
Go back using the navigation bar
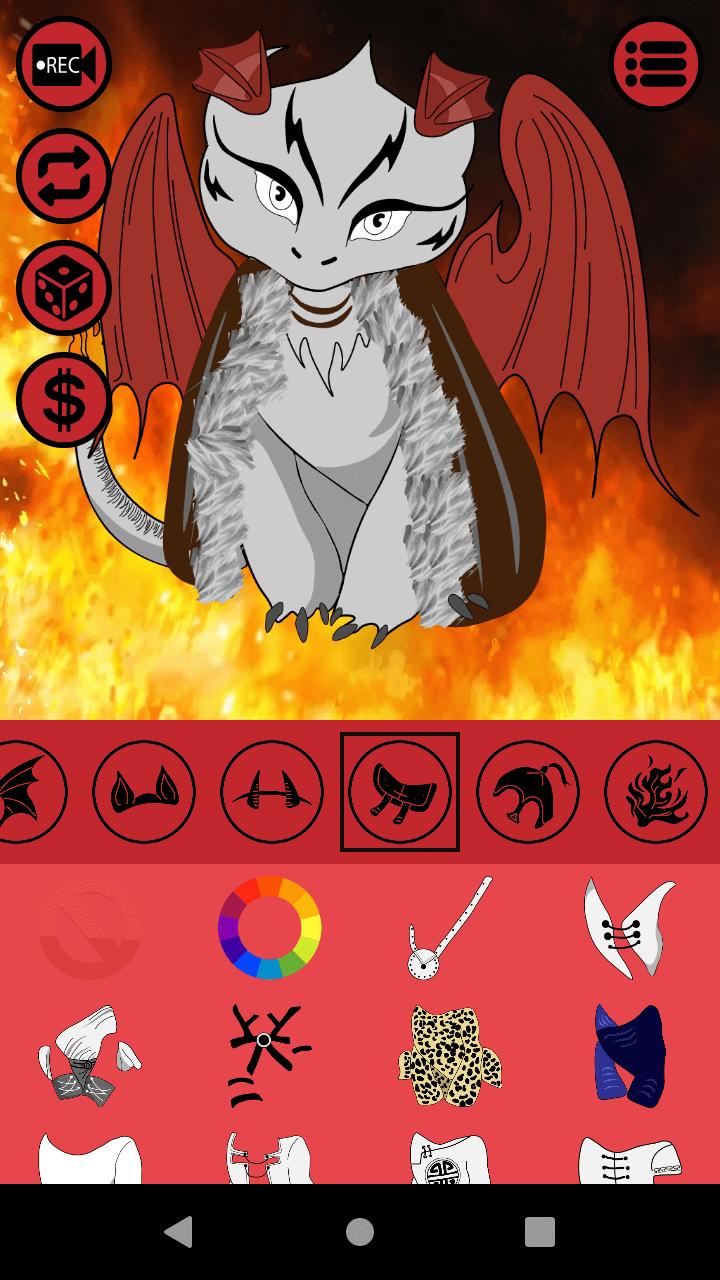point(179,1232)
